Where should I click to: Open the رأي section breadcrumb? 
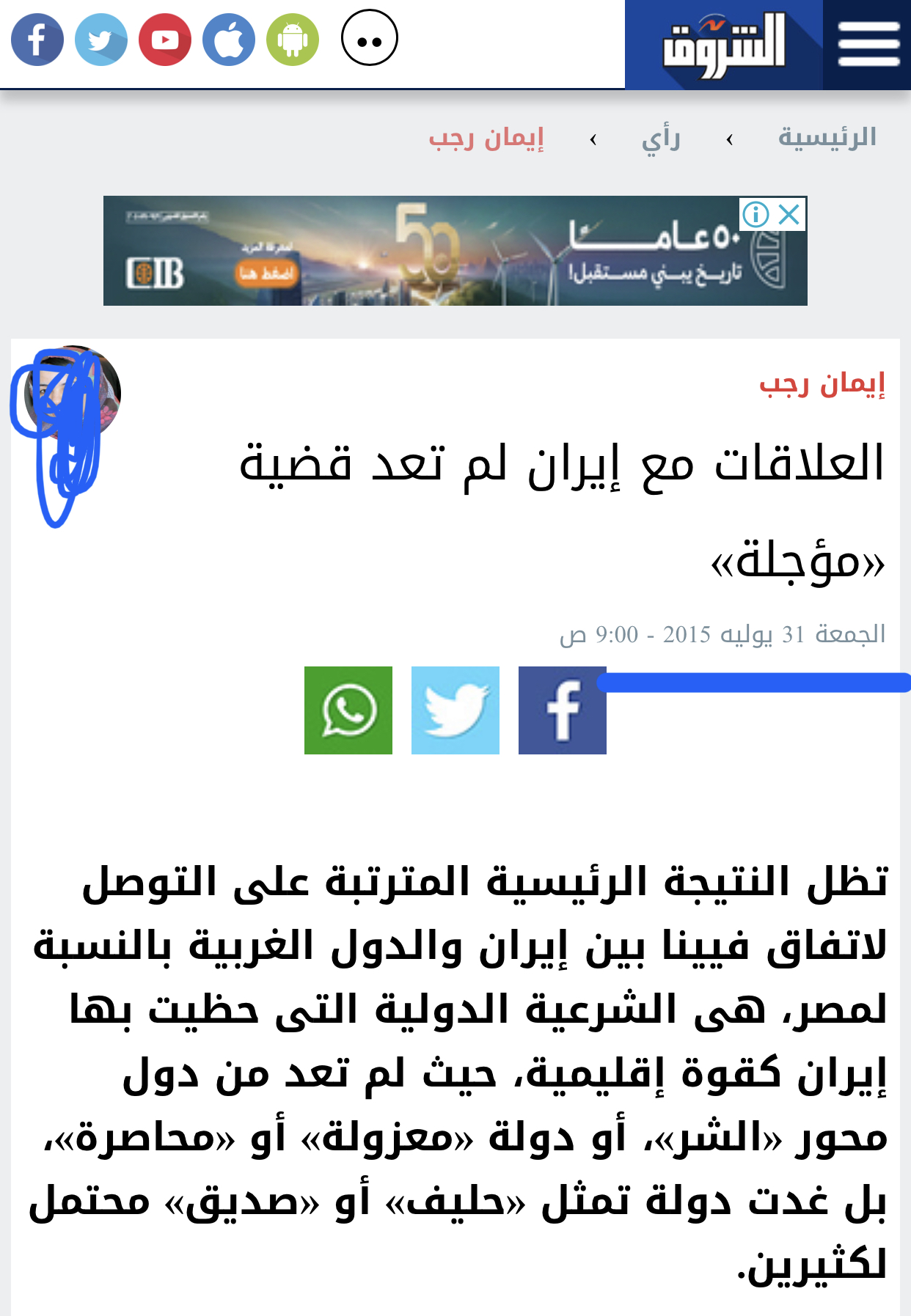coord(661,139)
